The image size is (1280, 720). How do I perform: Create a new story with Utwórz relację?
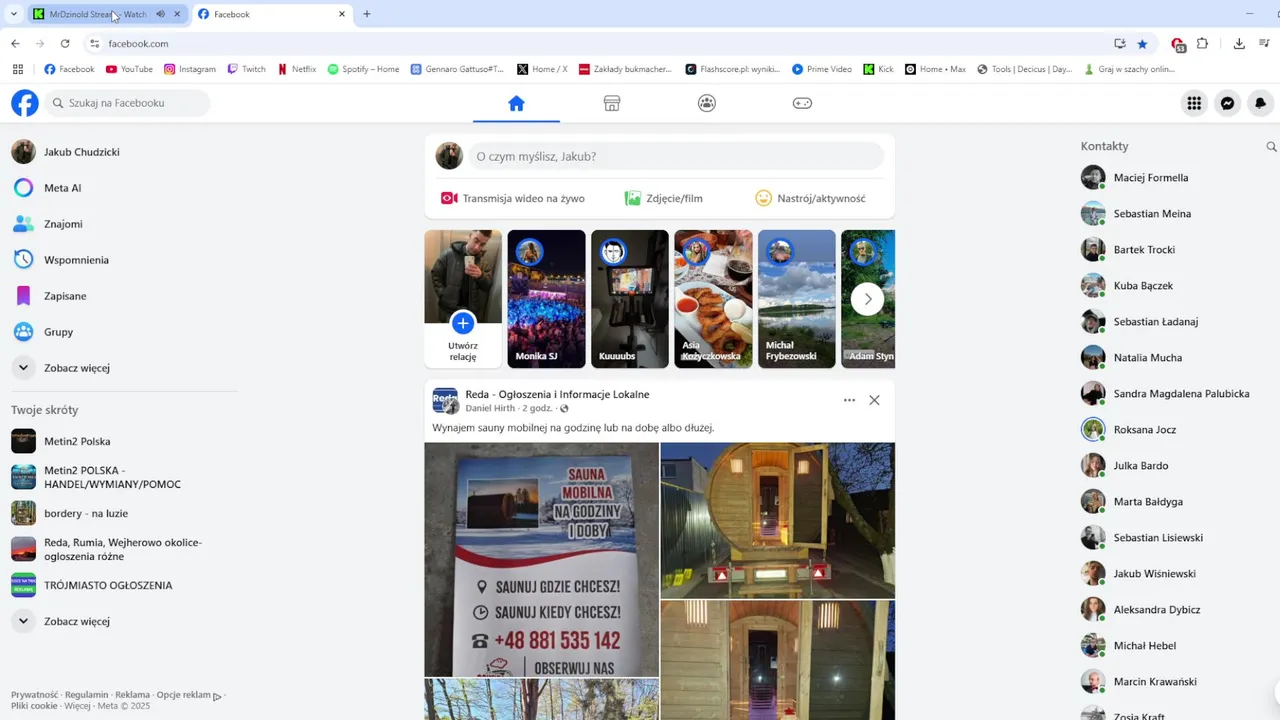(462, 323)
